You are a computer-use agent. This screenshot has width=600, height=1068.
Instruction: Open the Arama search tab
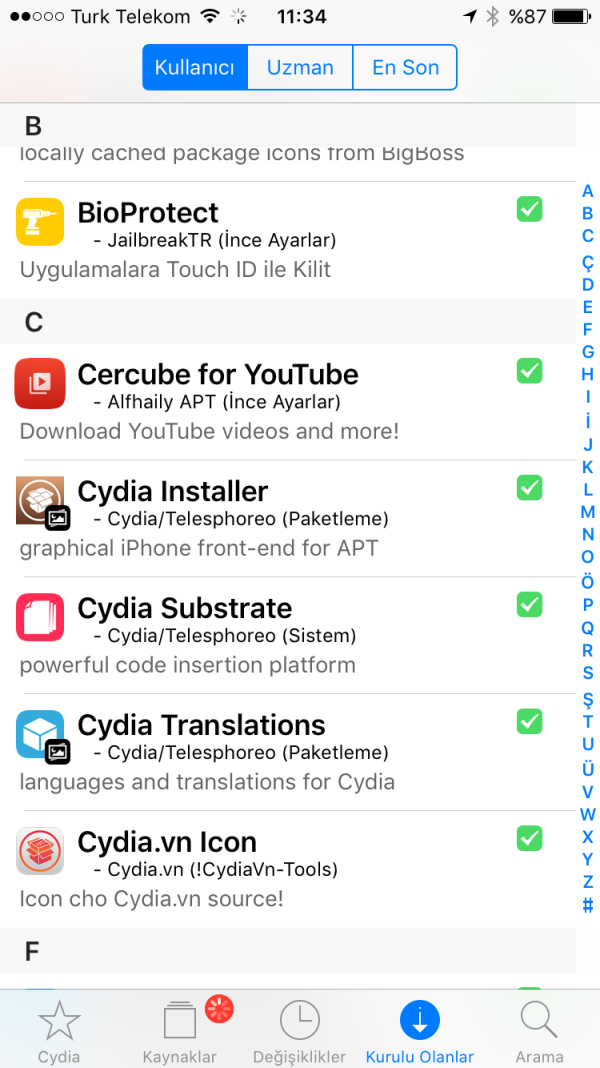click(x=539, y=1032)
